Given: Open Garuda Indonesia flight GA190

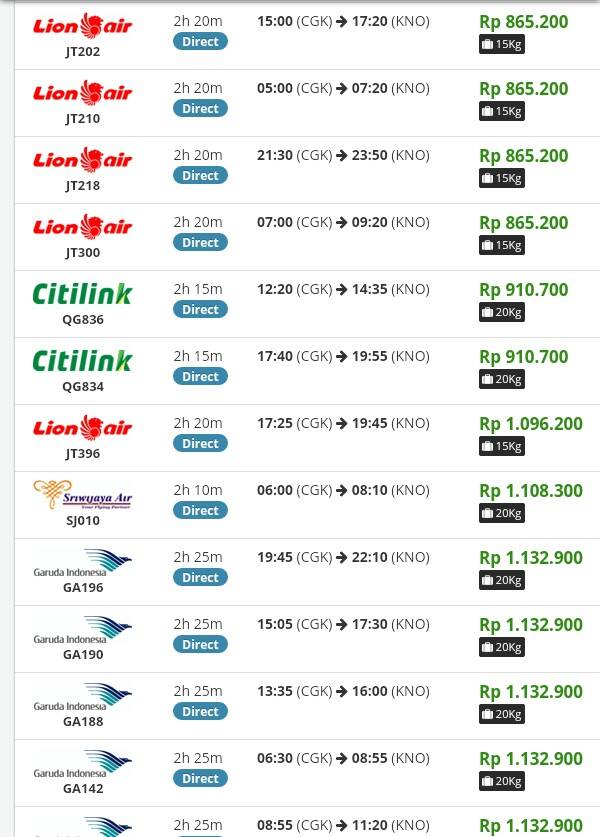Looking at the screenshot, I should (x=300, y=638).
